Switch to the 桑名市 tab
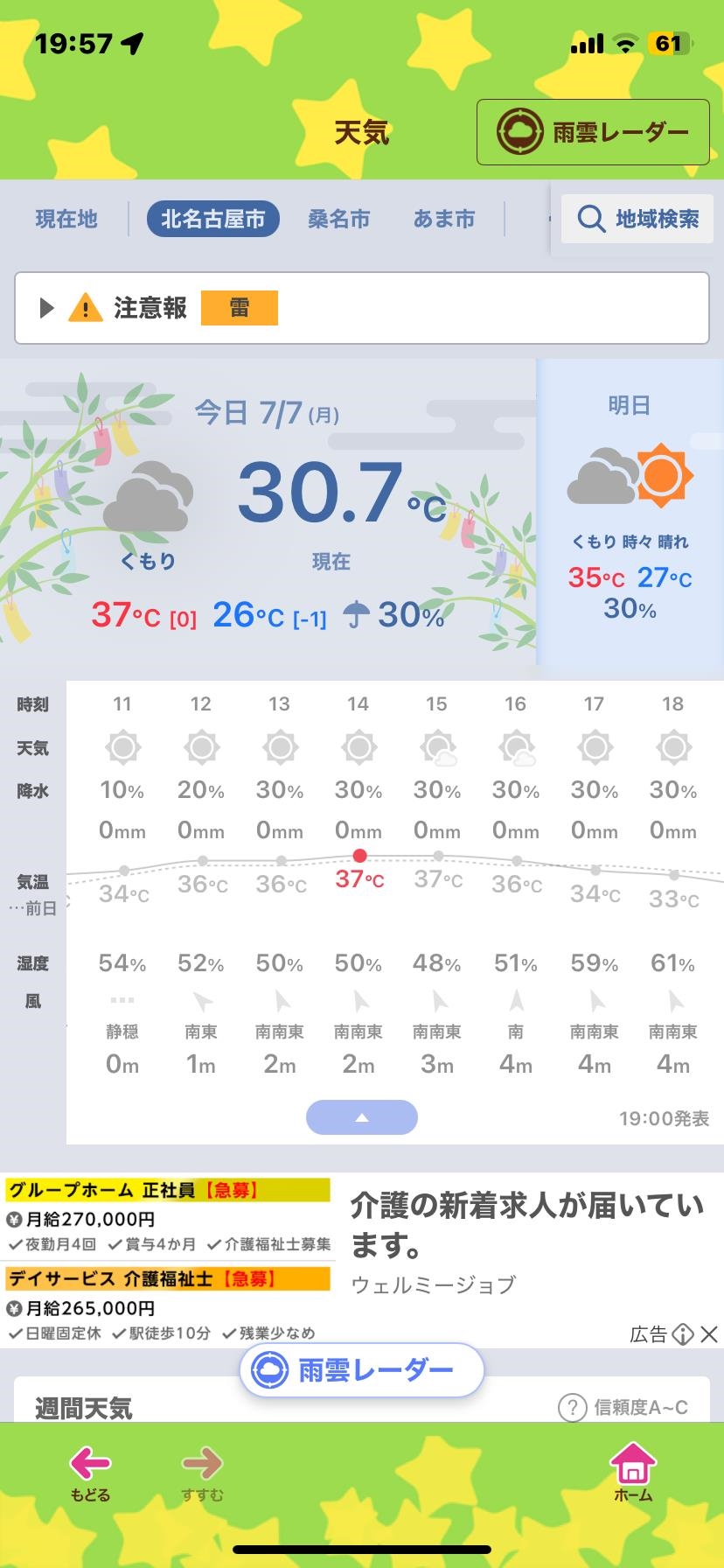This screenshot has height=1568, width=724. point(339,219)
